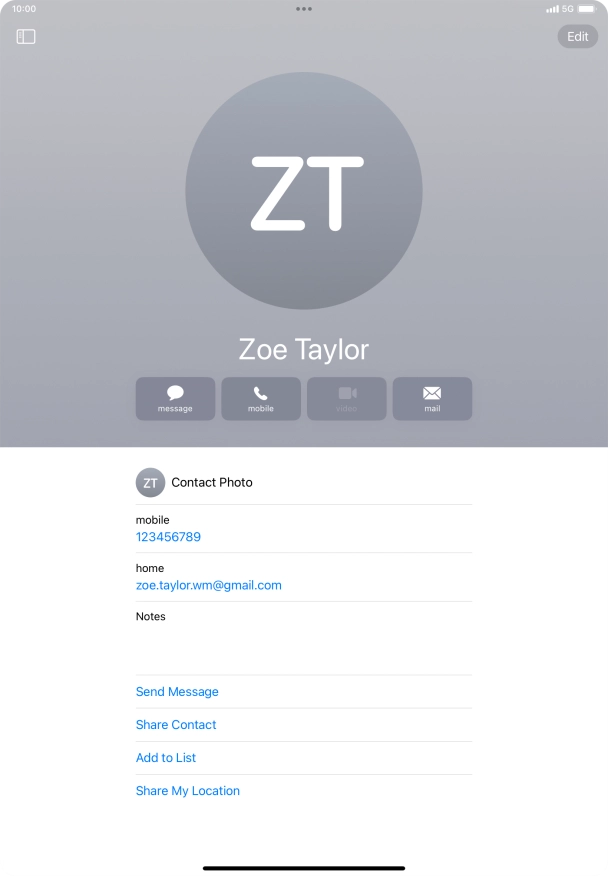Tap Share My Location

point(188,791)
